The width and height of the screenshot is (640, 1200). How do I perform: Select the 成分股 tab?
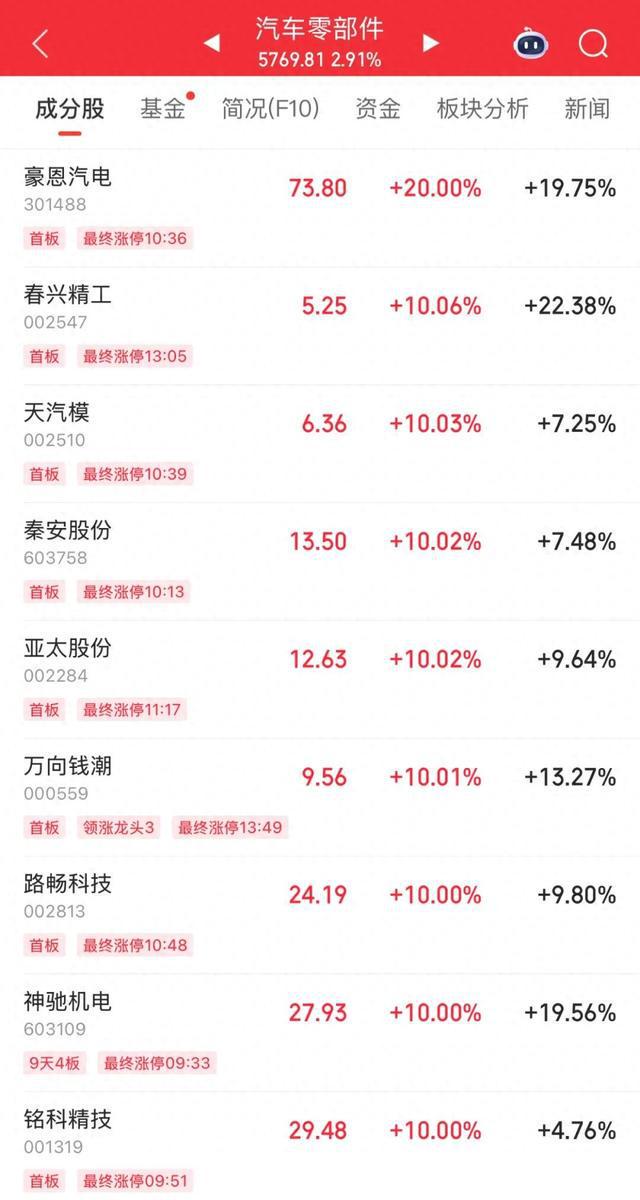point(69,108)
